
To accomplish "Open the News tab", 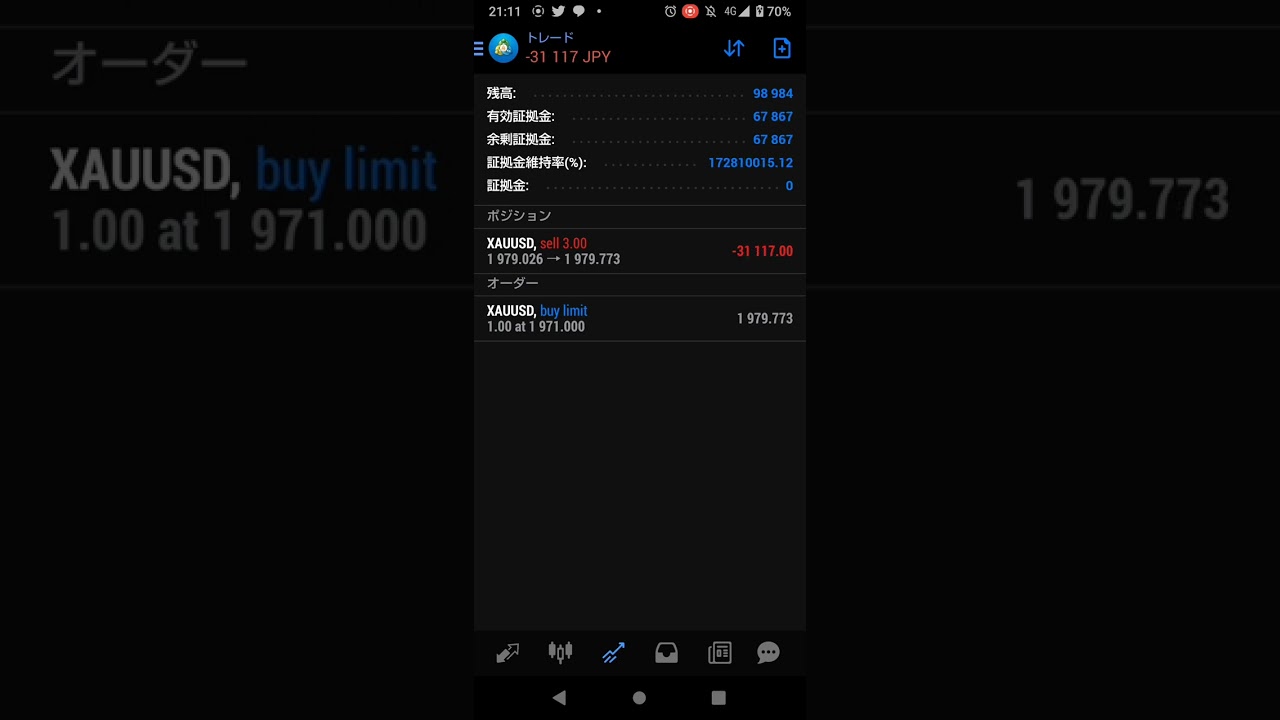I will tap(720, 653).
